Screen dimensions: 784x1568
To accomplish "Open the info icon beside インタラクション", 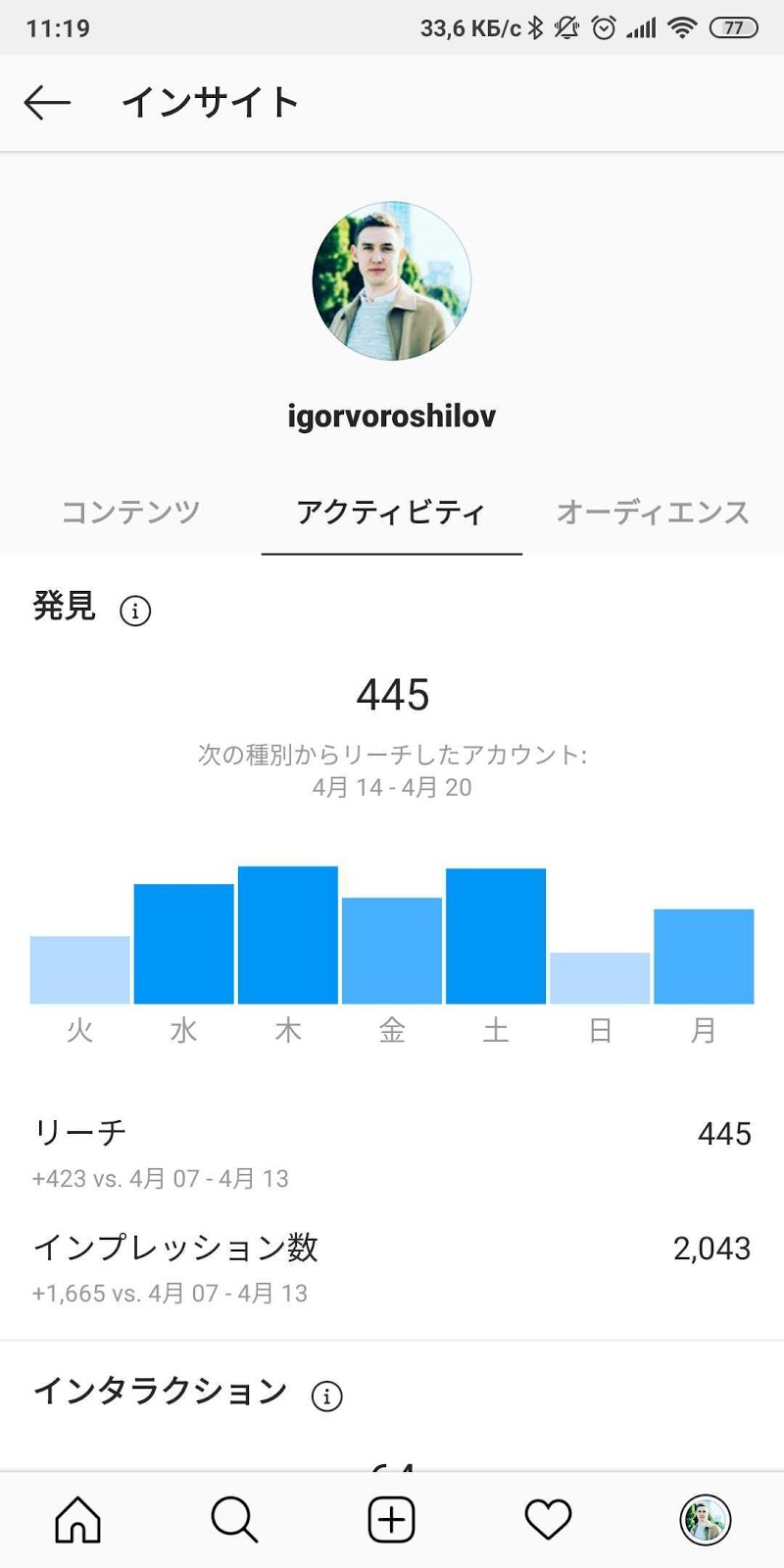I will coord(327,1396).
